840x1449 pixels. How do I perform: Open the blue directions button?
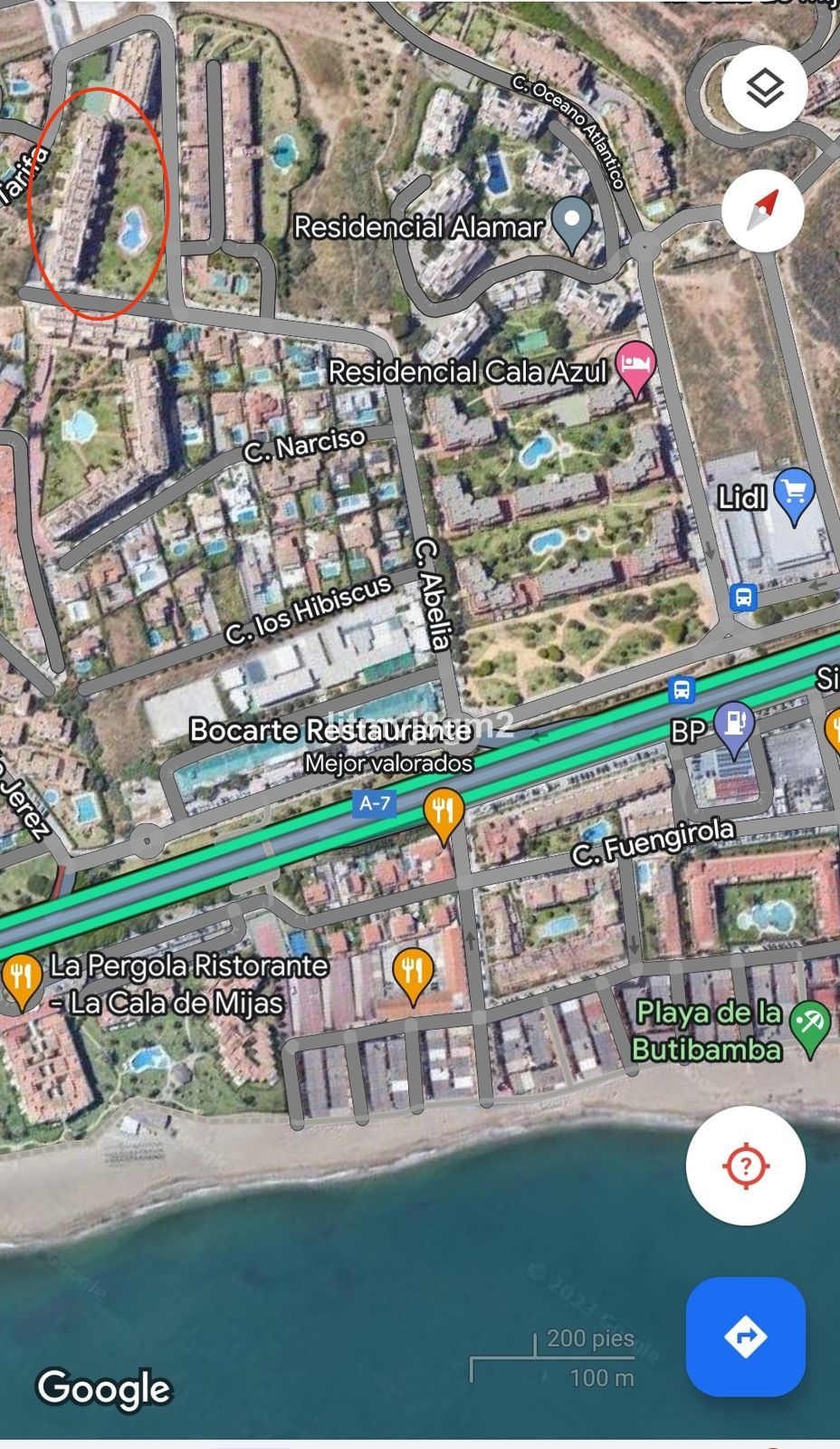(745, 1337)
